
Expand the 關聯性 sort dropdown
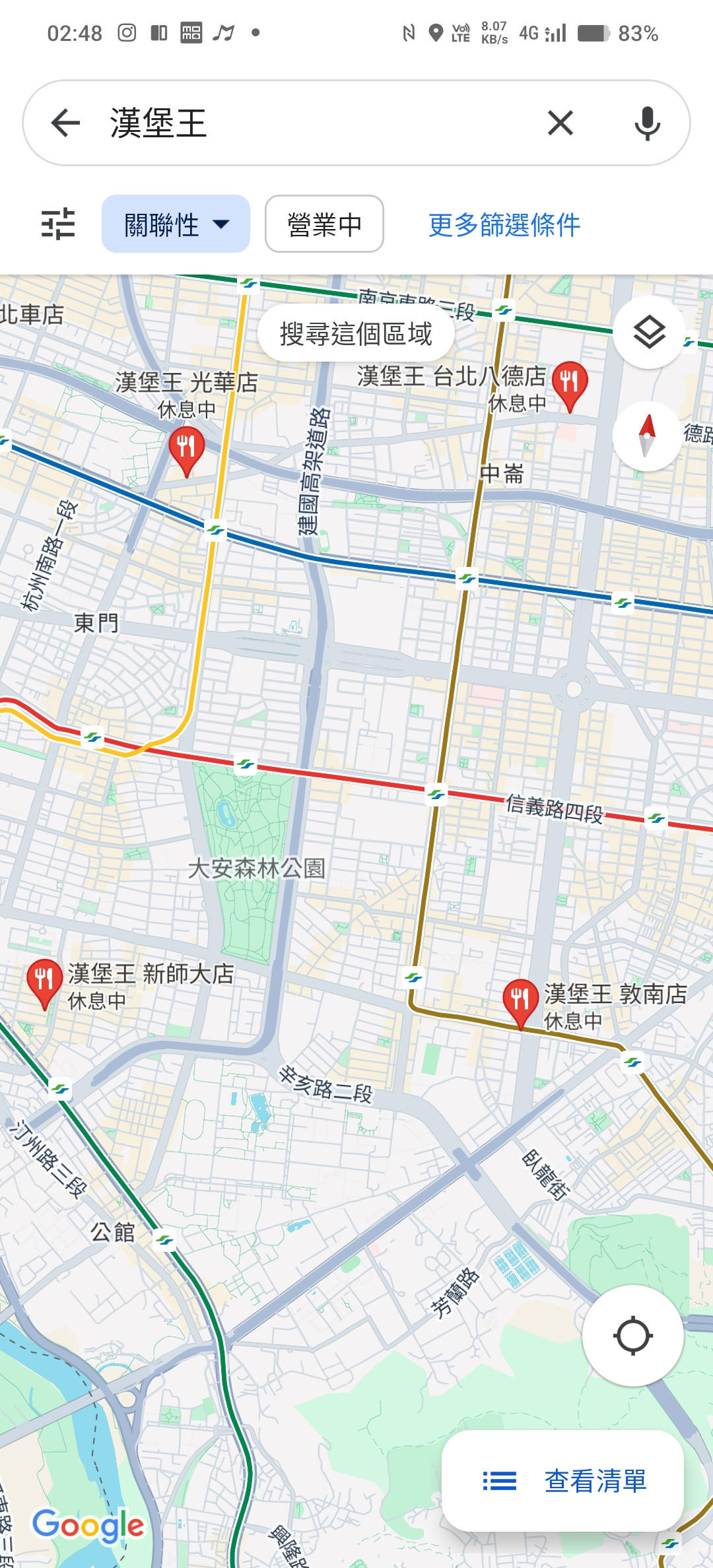coord(176,224)
